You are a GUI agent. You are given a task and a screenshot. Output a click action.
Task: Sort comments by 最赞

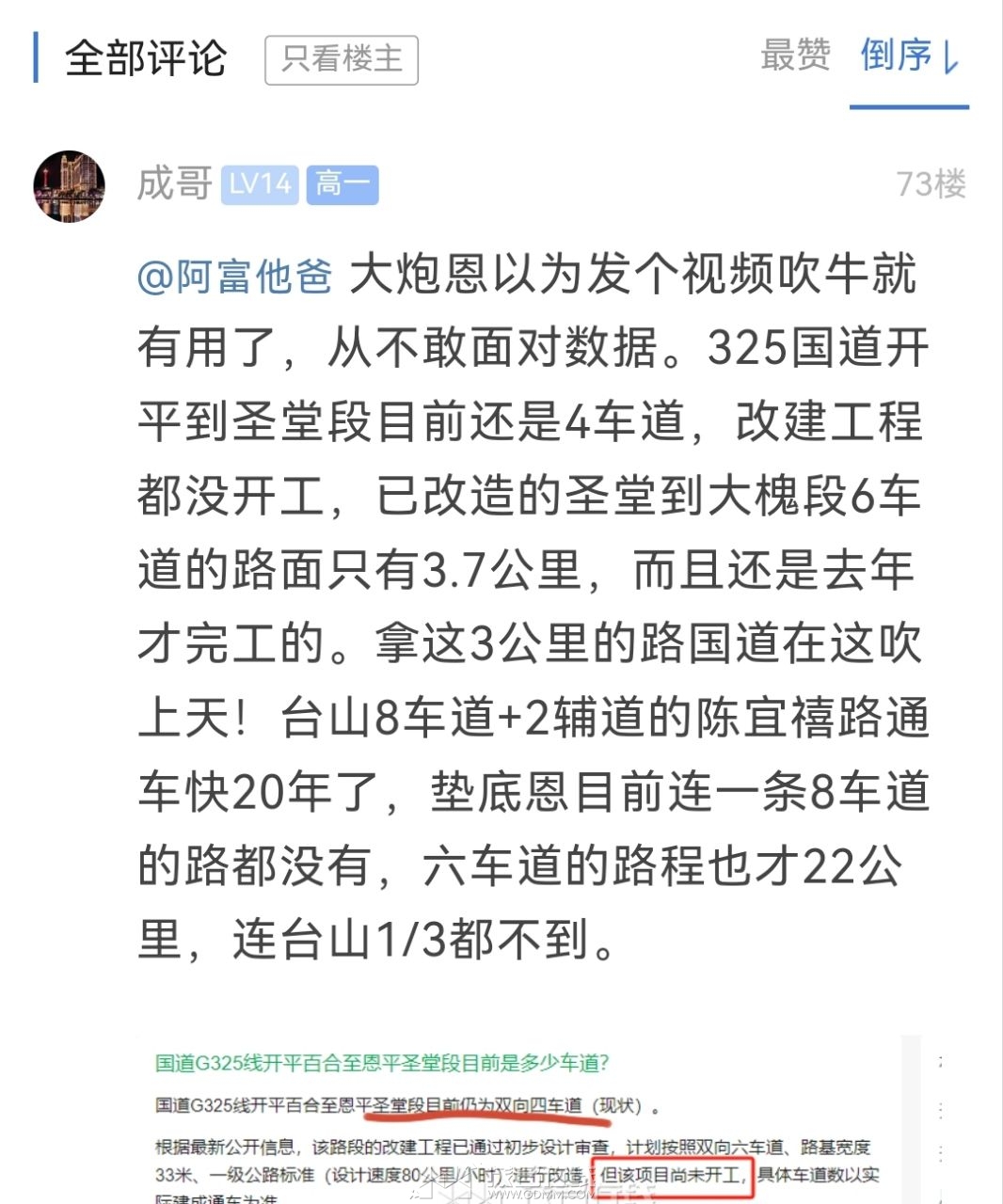click(x=795, y=55)
